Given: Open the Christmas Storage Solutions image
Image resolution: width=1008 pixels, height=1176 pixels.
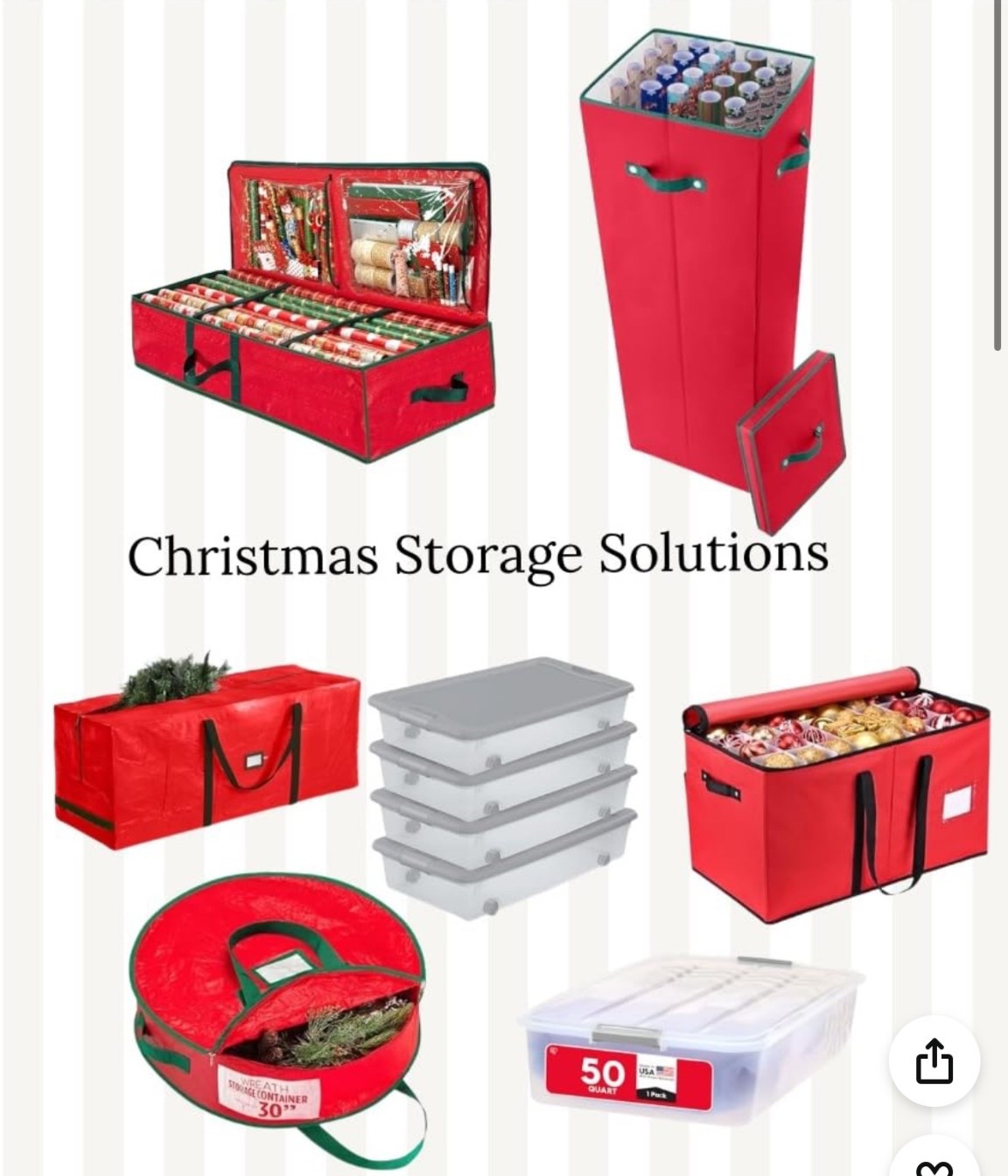Looking at the screenshot, I should click(478, 555).
